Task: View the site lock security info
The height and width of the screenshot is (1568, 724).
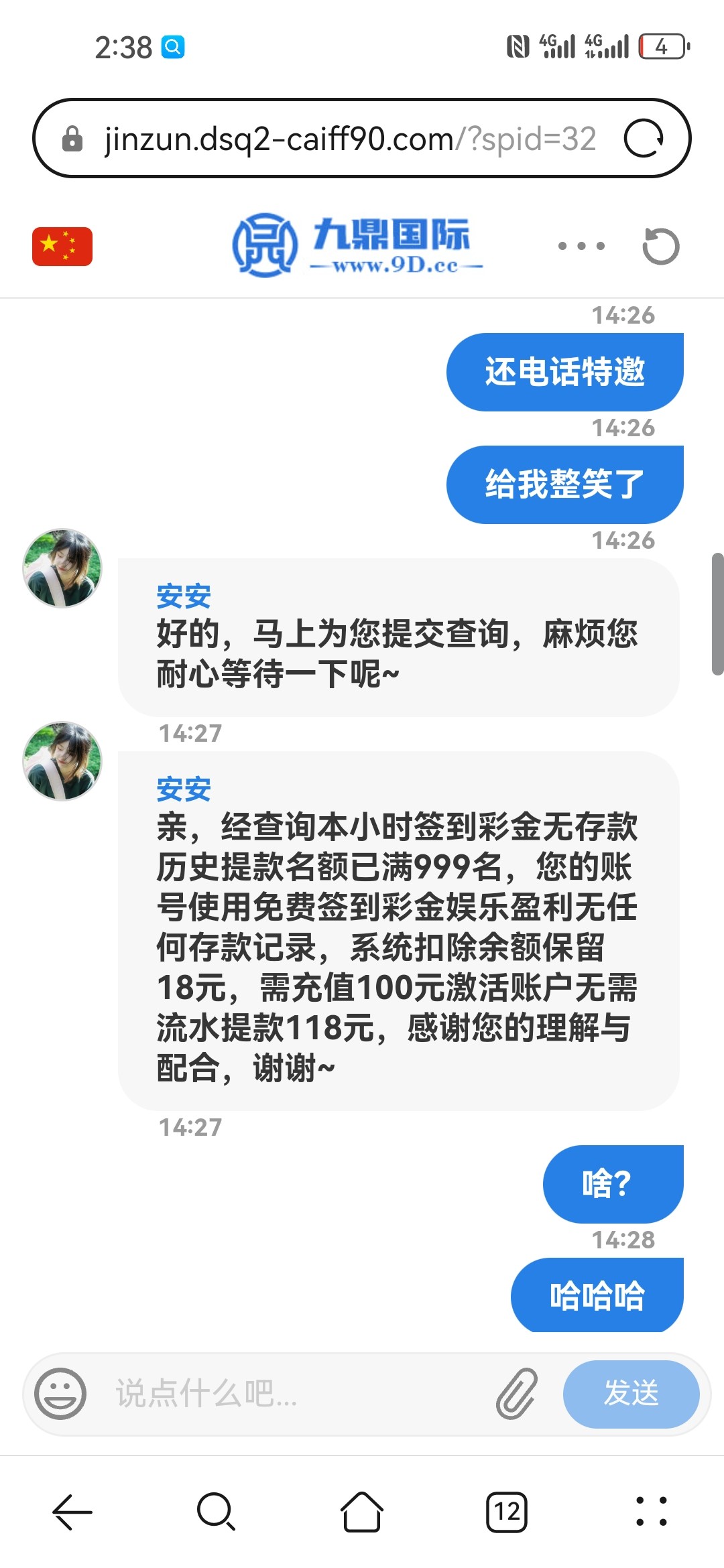Action: [x=72, y=139]
